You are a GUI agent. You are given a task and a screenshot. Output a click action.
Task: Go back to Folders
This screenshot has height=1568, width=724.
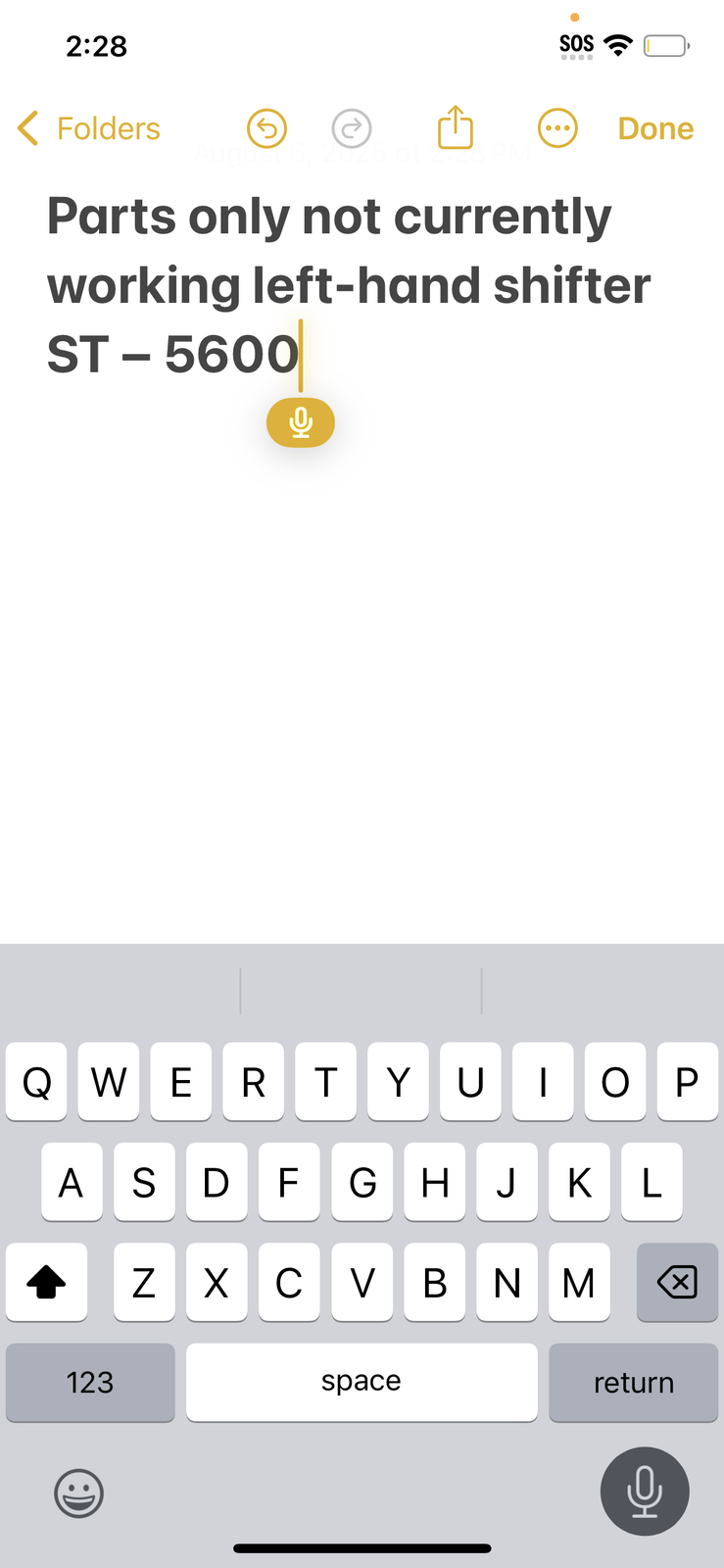pos(90,128)
